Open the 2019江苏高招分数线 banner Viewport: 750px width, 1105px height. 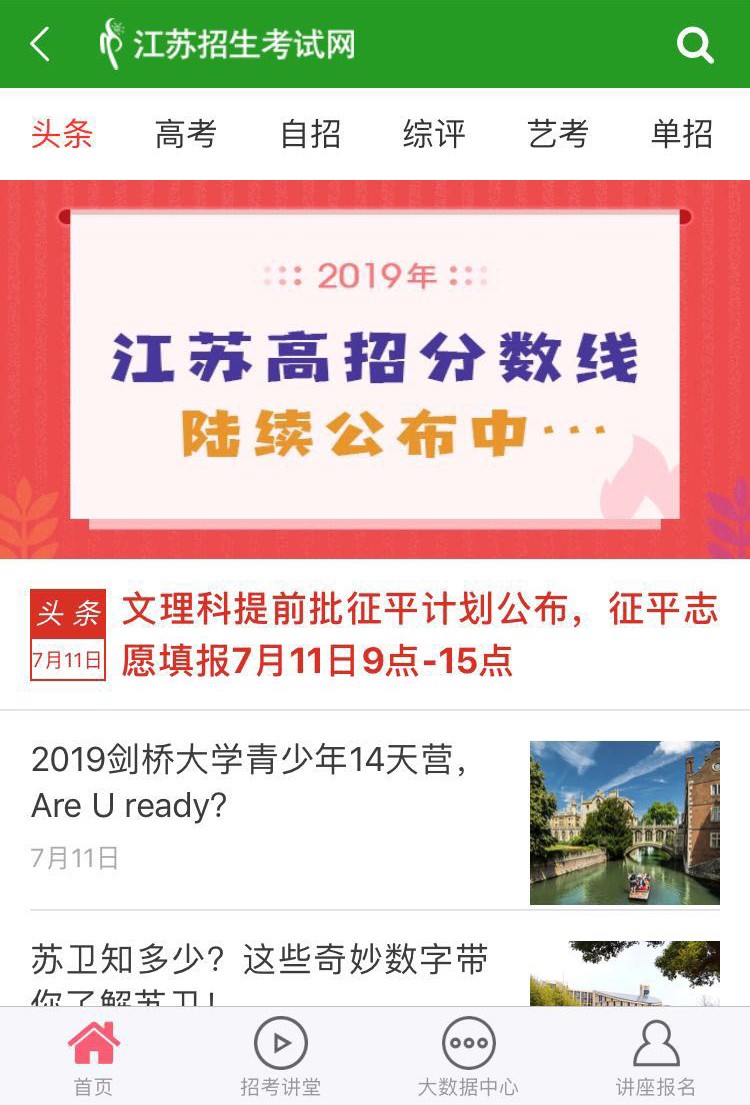click(x=375, y=368)
